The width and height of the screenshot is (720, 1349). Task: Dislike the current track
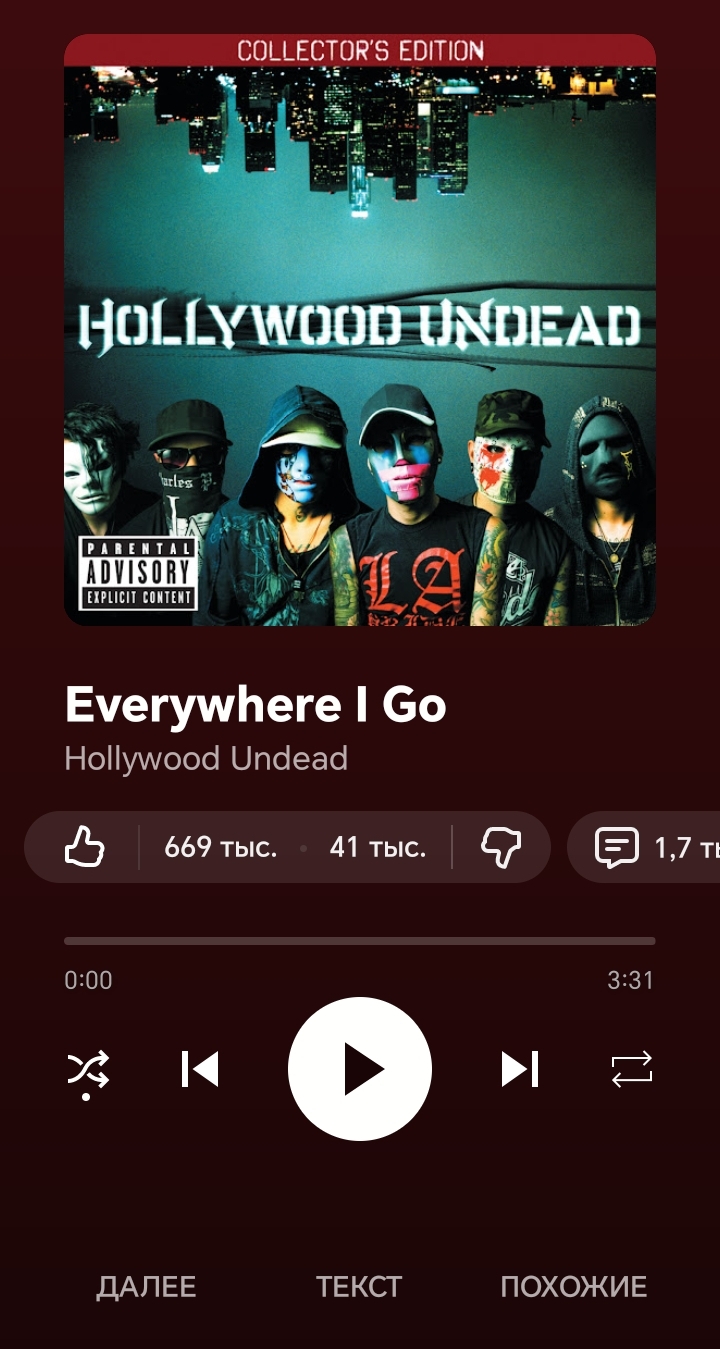pyautogui.click(x=500, y=847)
